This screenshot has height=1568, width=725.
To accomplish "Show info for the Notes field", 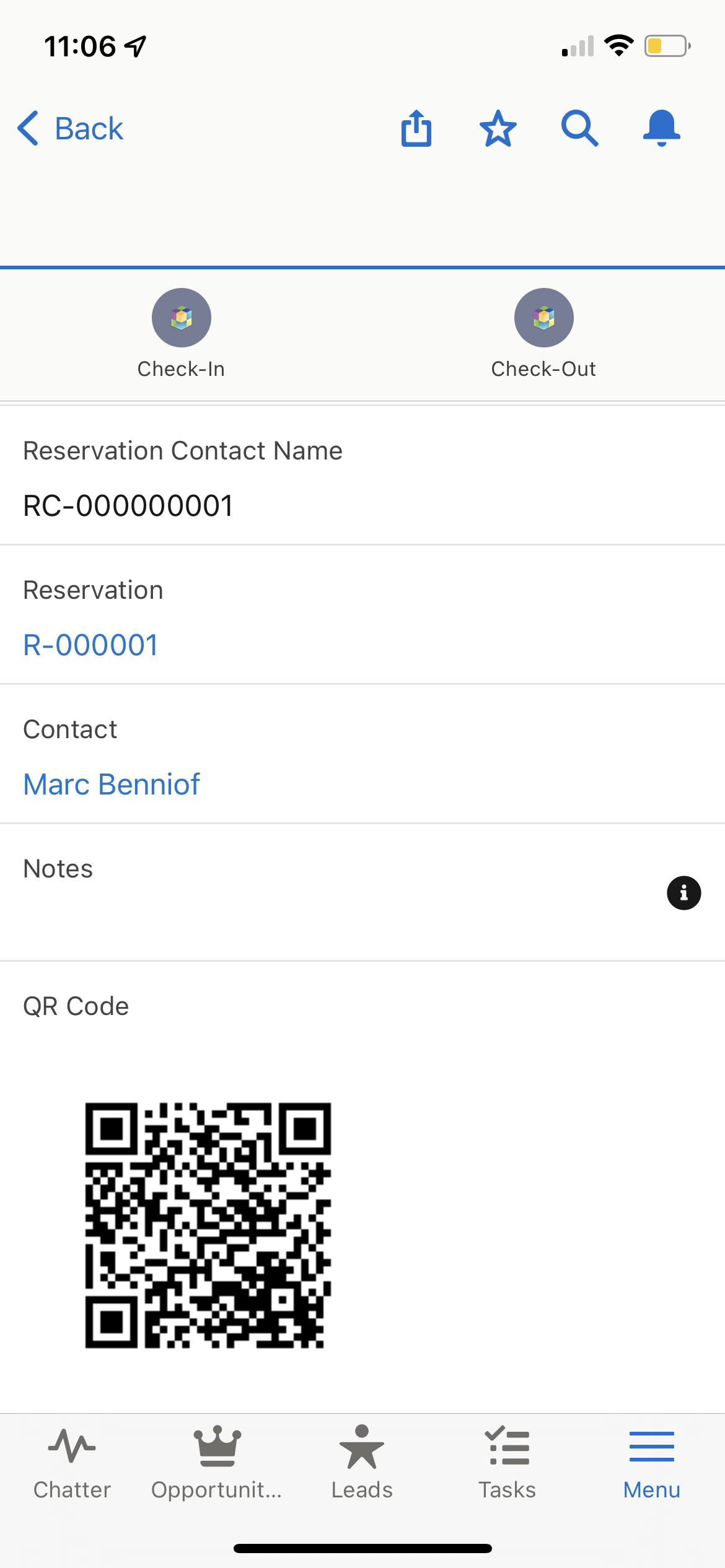I will [683, 893].
